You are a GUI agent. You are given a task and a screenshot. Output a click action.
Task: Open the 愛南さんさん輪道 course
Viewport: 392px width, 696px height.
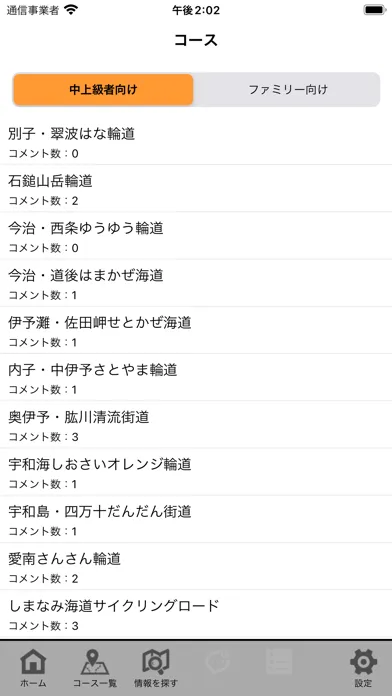click(196, 567)
